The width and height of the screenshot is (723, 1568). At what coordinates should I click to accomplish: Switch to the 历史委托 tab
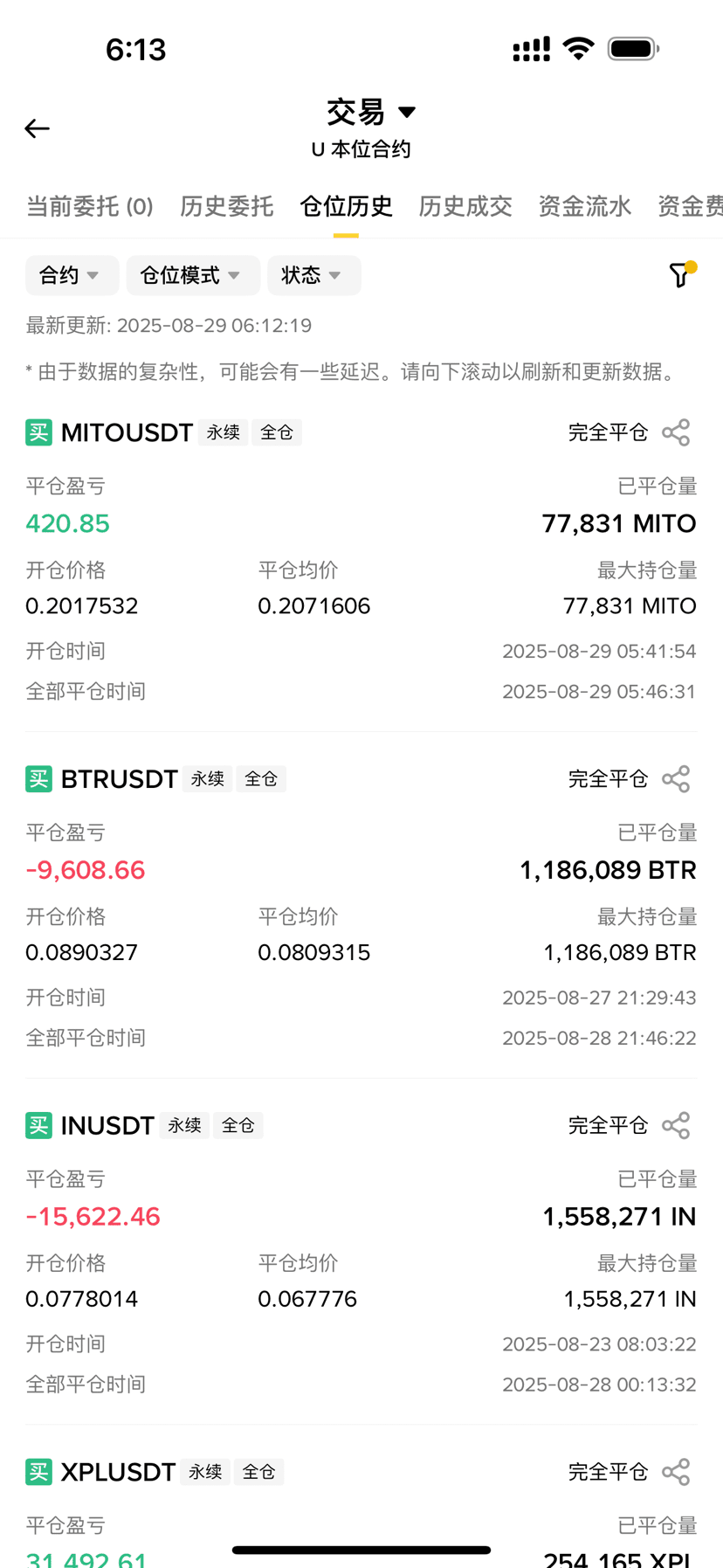227,206
